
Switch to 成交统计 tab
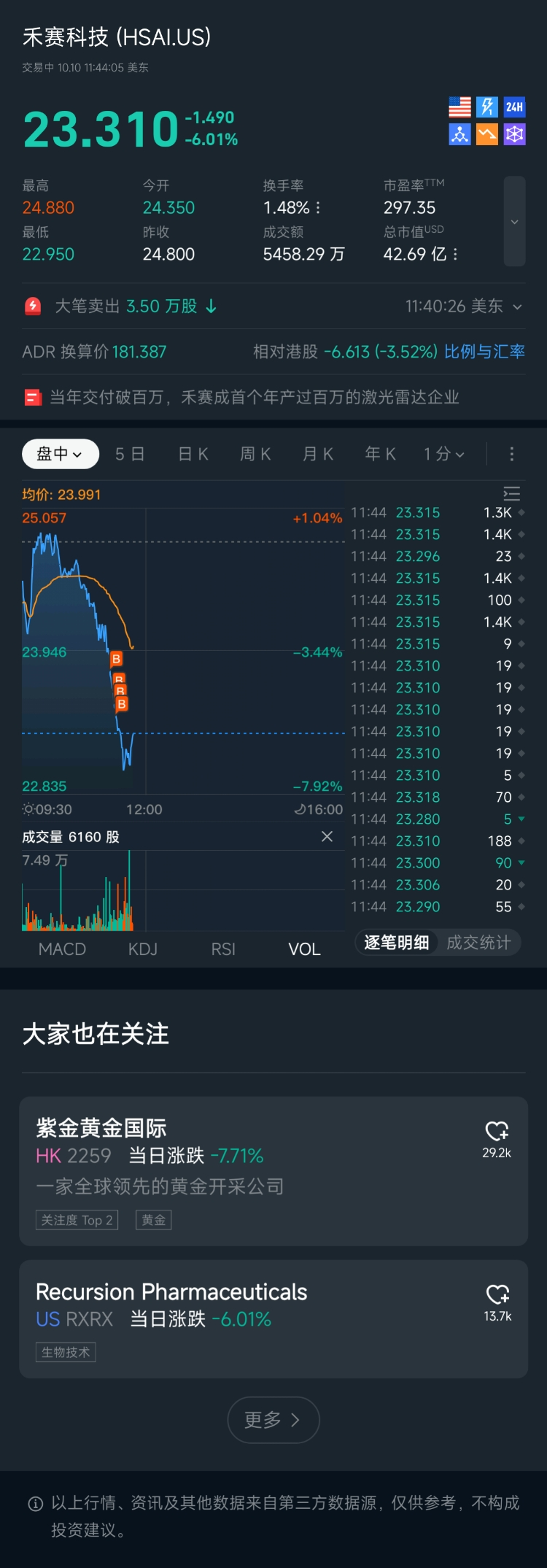[x=478, y=942]
